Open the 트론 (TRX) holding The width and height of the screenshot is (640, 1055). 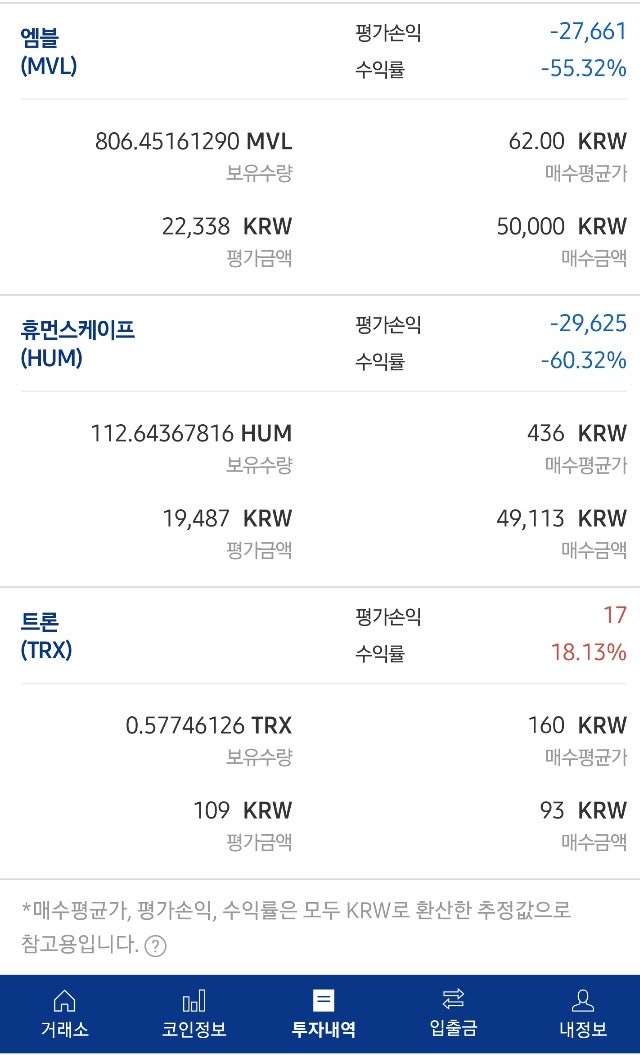pyautogui.click(x=46, y=635)
